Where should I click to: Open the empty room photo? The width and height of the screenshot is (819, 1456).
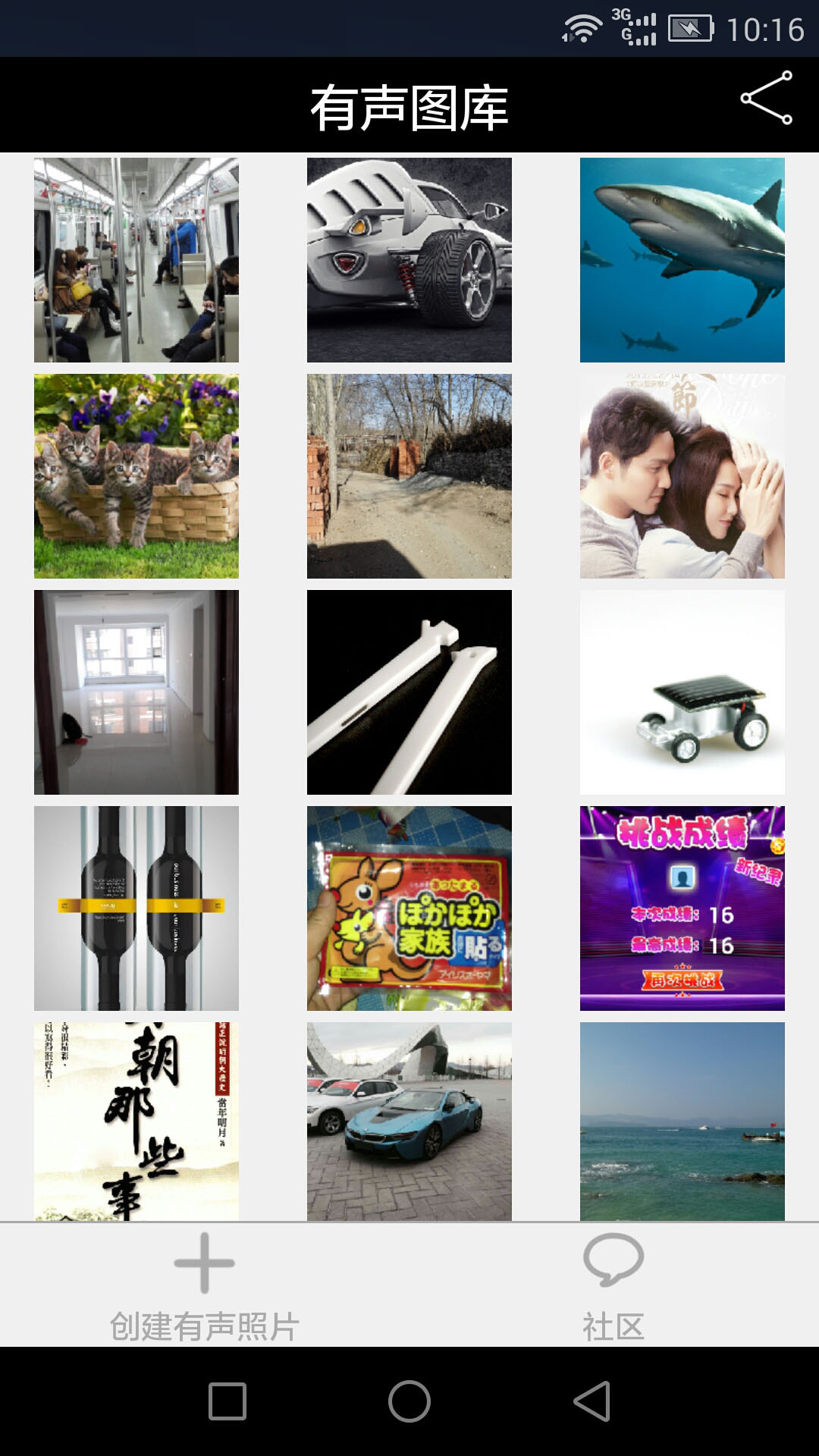136,692
